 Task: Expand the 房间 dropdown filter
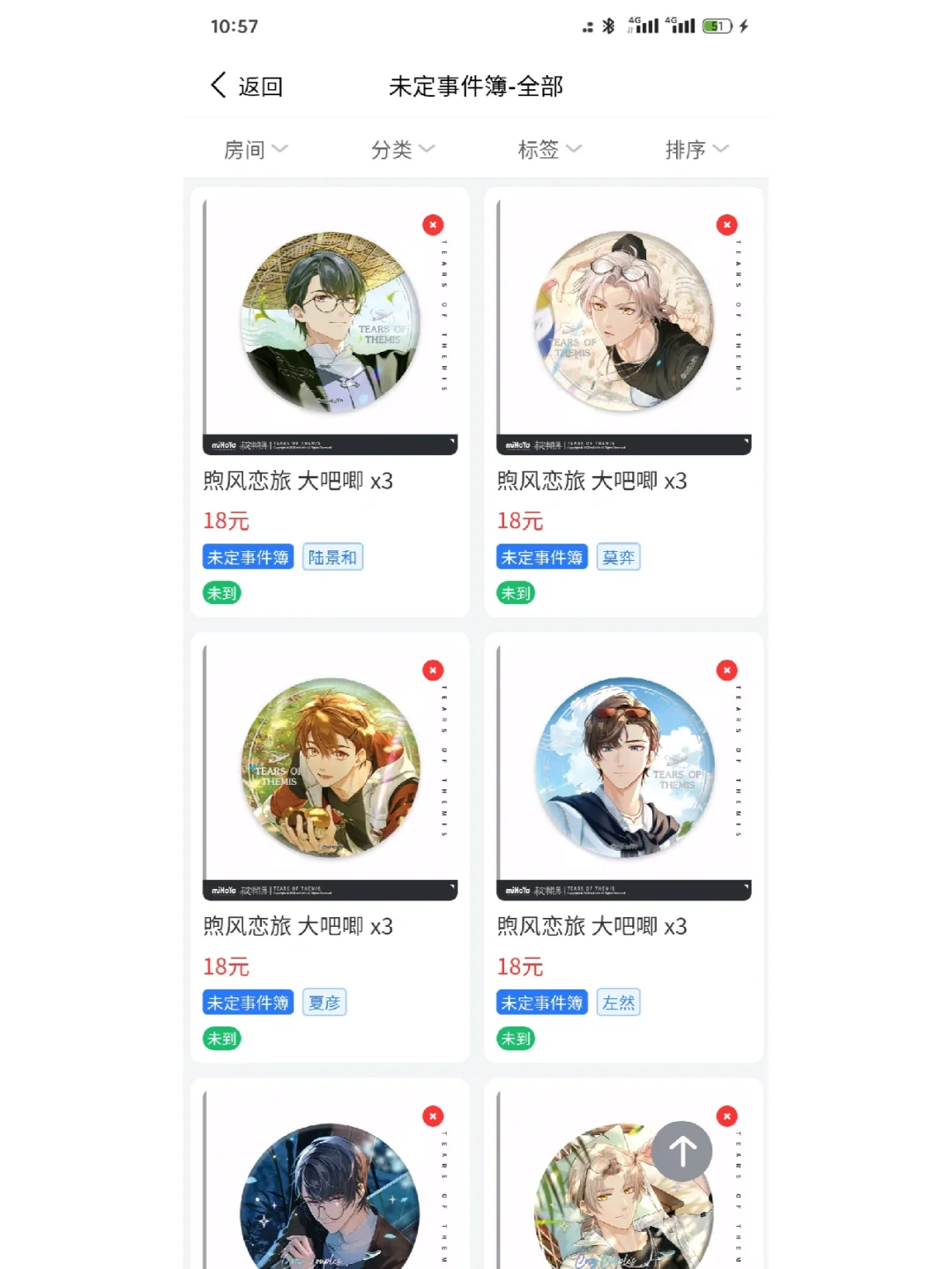click(x=256, y=150)
